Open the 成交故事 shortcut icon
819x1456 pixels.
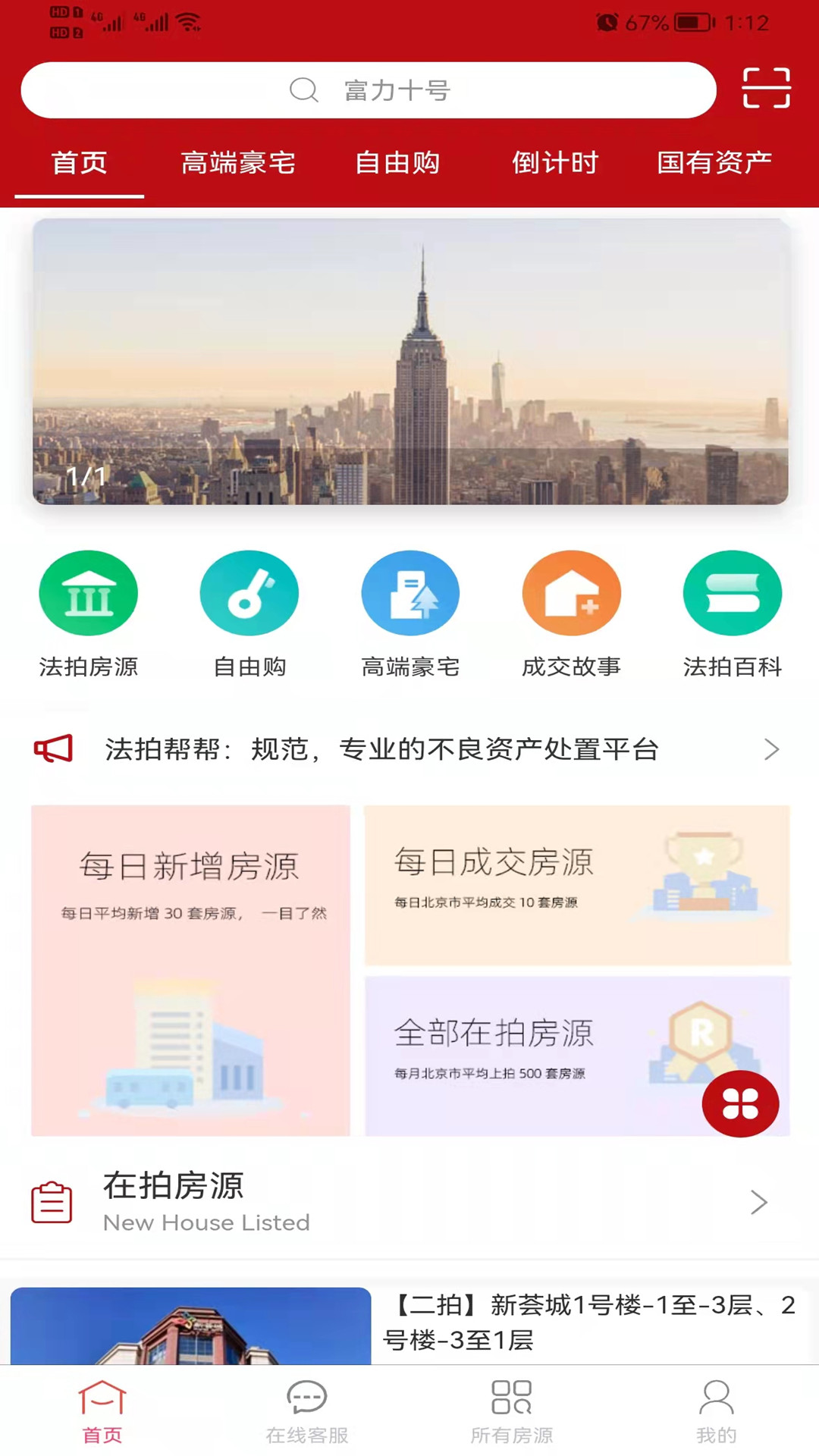[x=571, y=593]
